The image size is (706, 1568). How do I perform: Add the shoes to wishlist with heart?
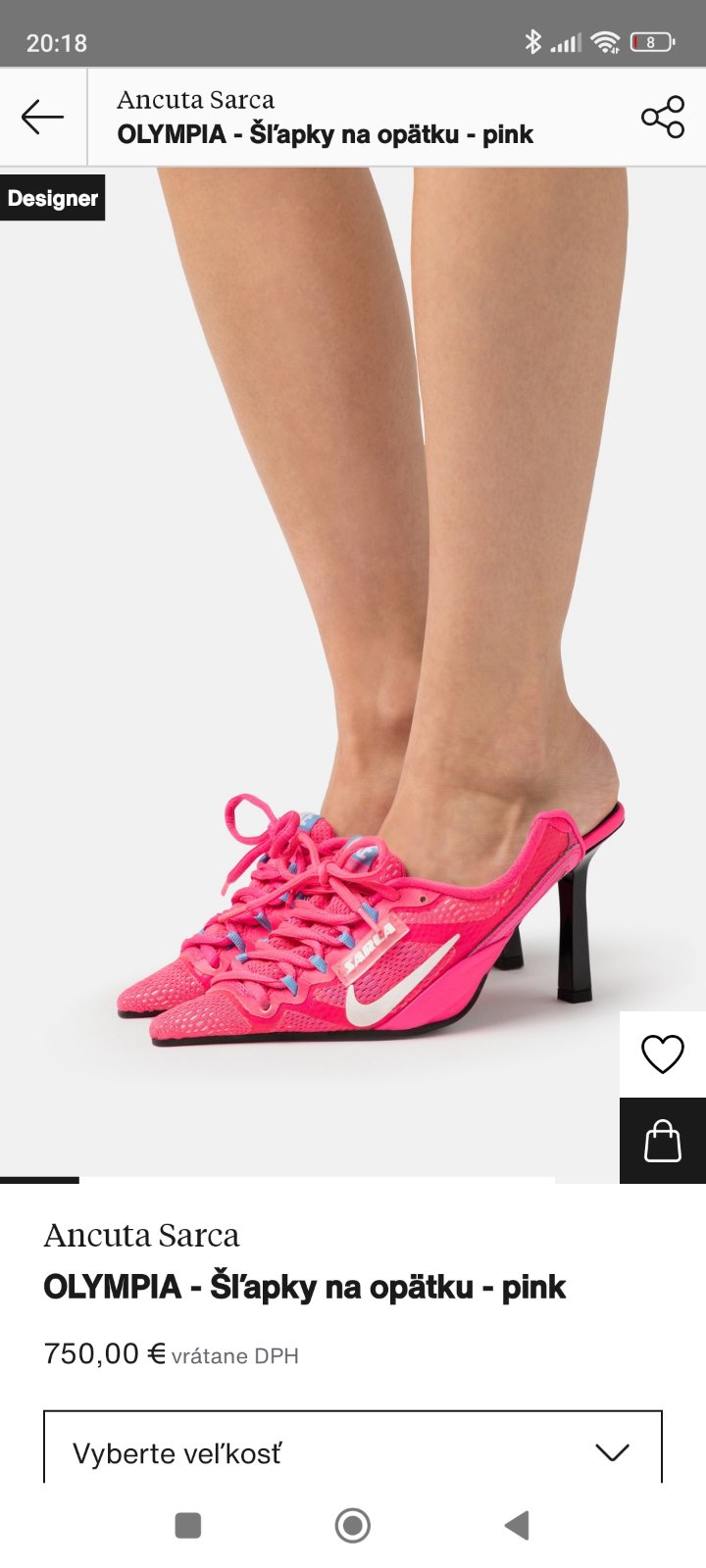tap(662, 1054)
